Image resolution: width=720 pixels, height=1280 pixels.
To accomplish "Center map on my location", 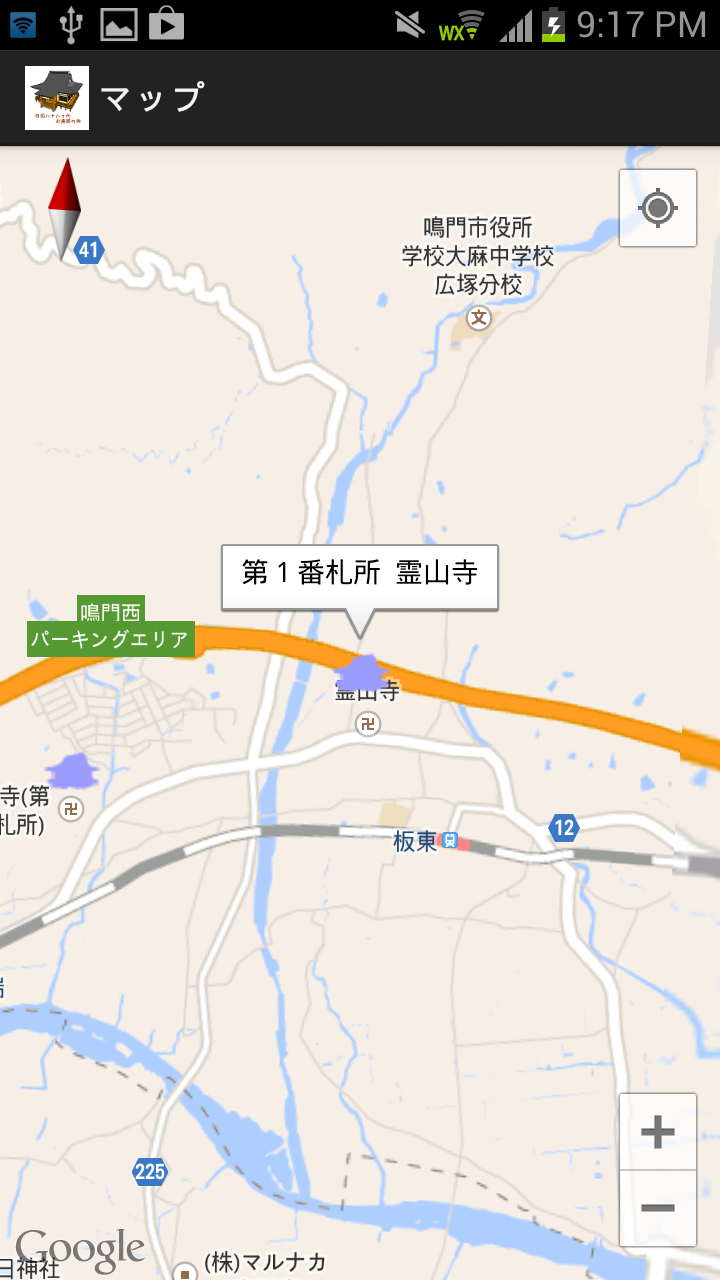I will coord(658,208).
